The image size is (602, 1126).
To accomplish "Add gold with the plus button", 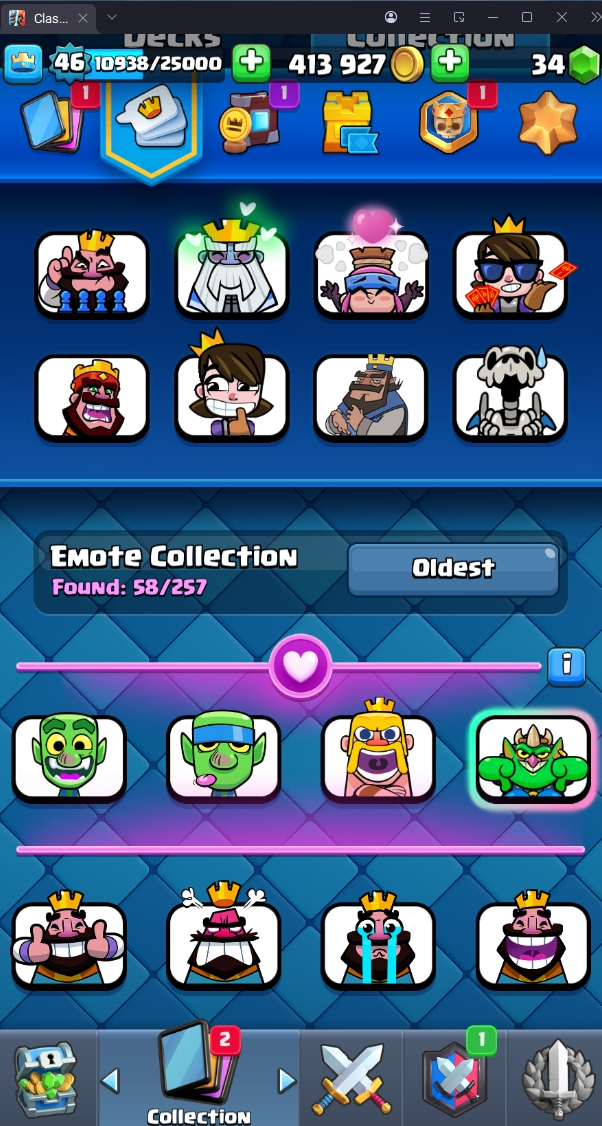I will click(450, 64).
